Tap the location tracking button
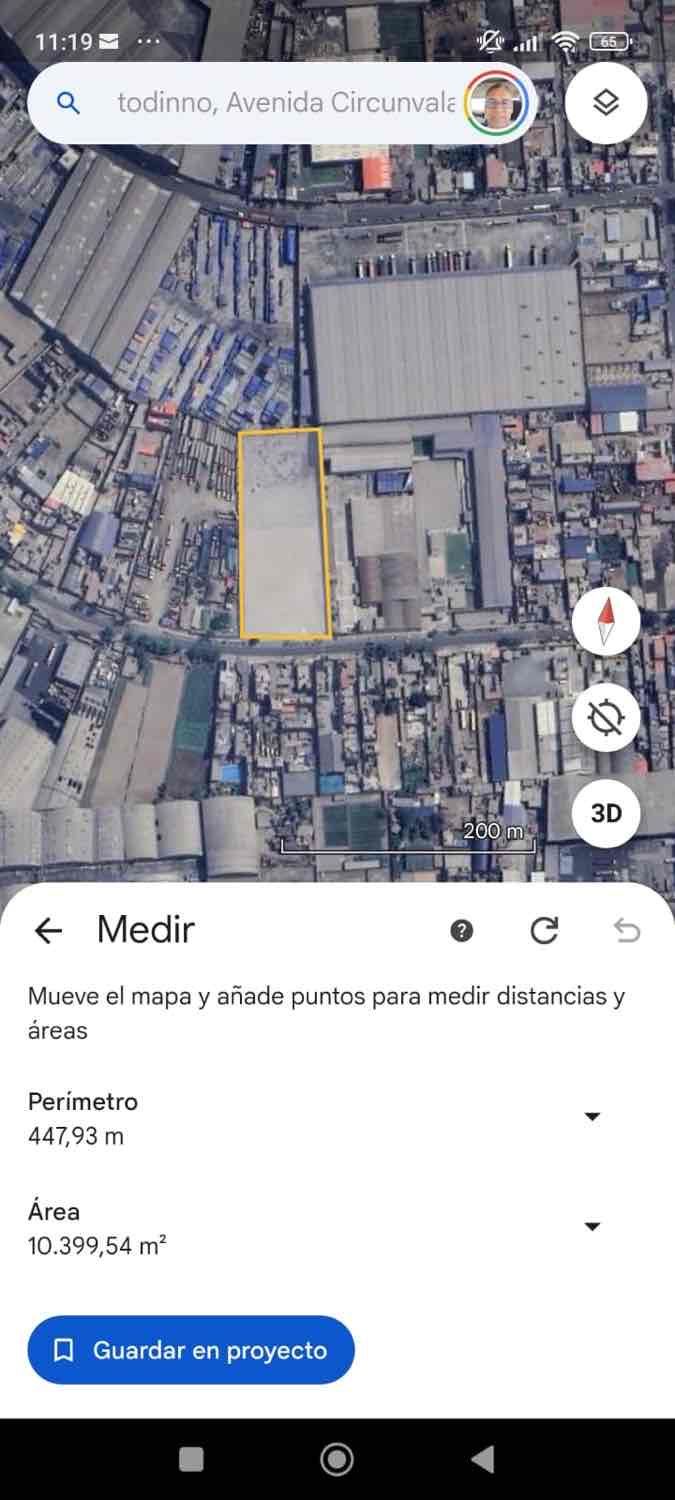 (x=606, y=717)
